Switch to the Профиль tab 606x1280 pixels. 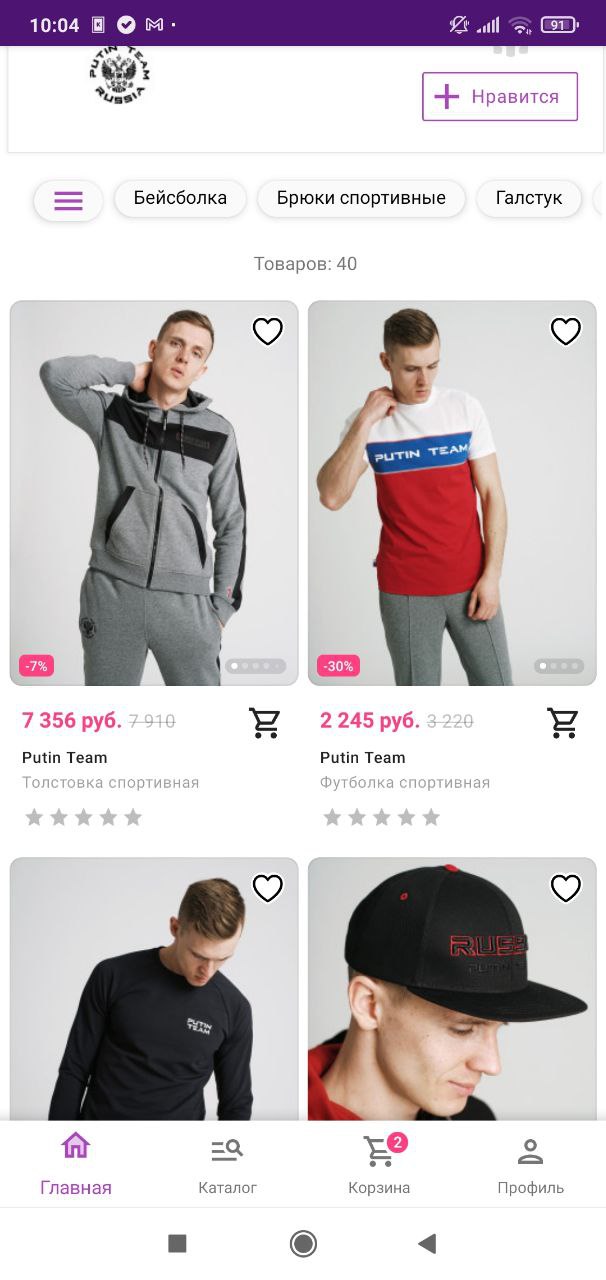point(530,1164)
